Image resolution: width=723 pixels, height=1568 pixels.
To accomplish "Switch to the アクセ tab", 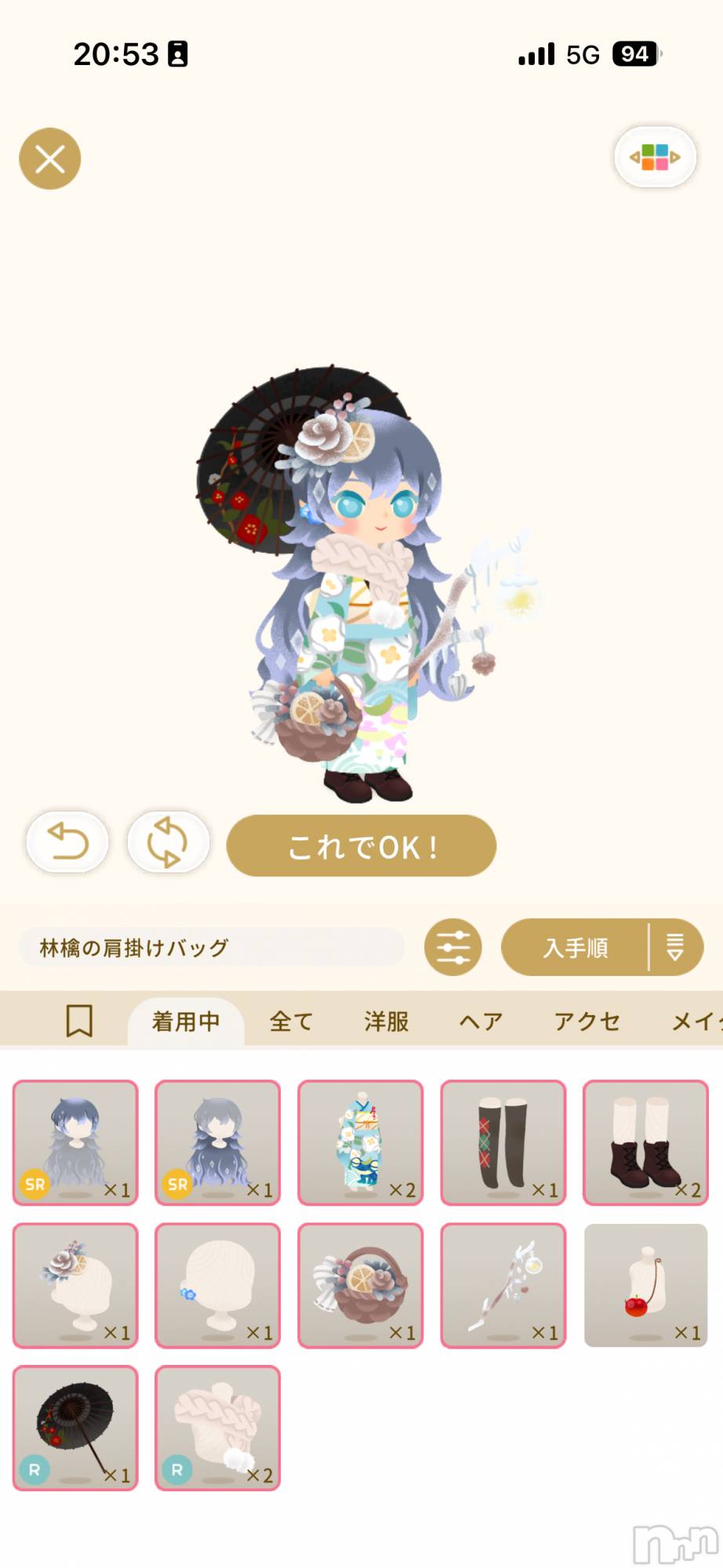I will pyautogui.click(x=587, y=1021).
